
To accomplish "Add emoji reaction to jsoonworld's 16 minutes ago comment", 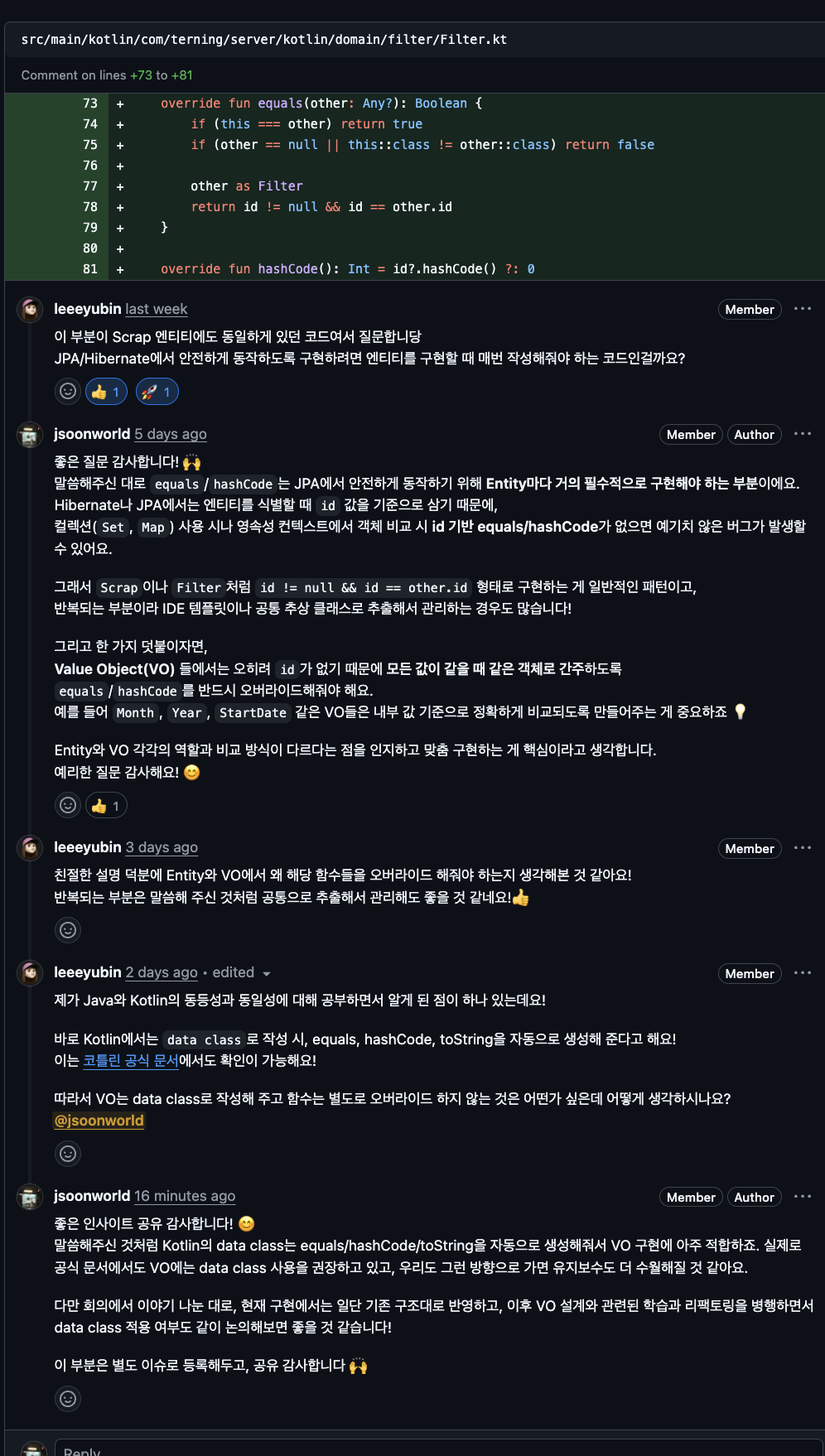I will 68,1399.
